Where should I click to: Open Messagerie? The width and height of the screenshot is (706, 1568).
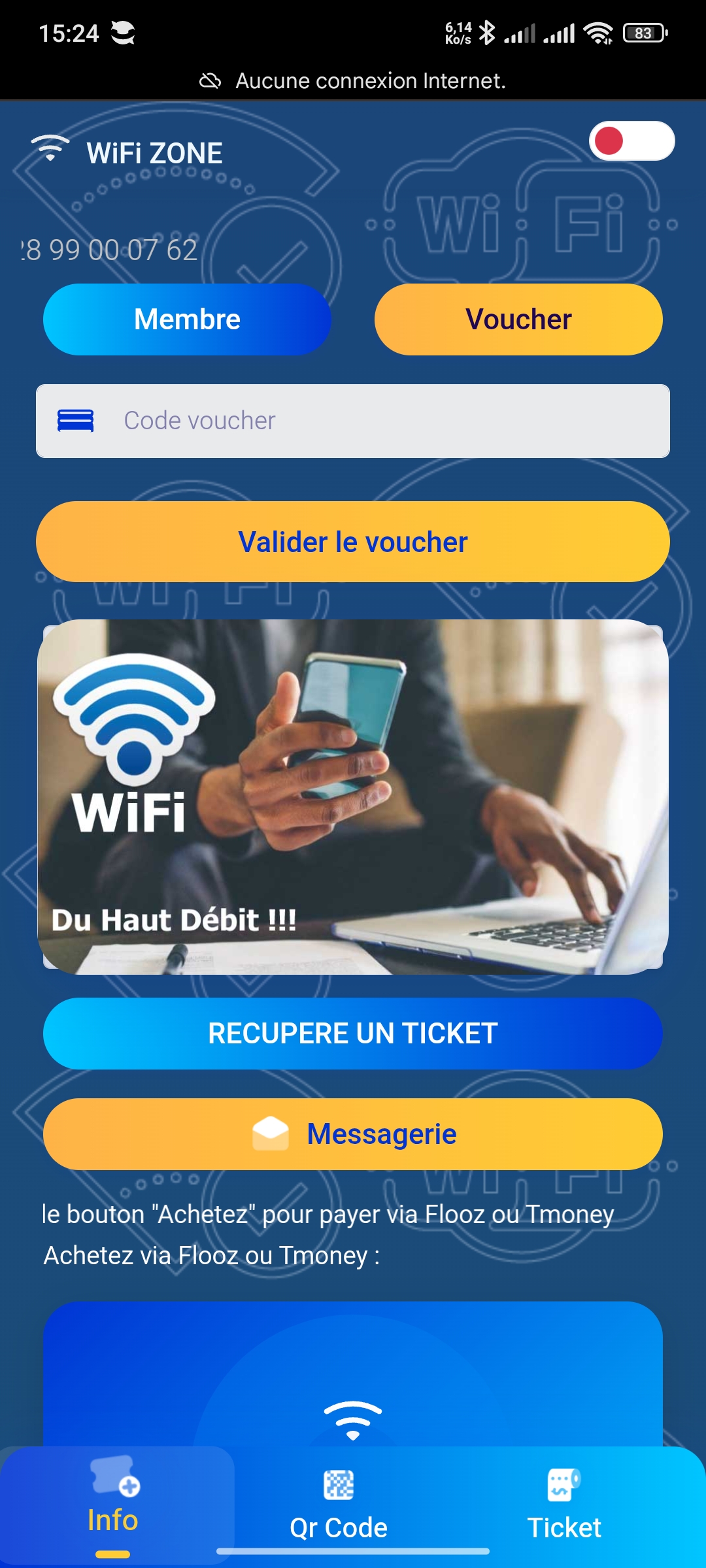tap(353, 1134)
